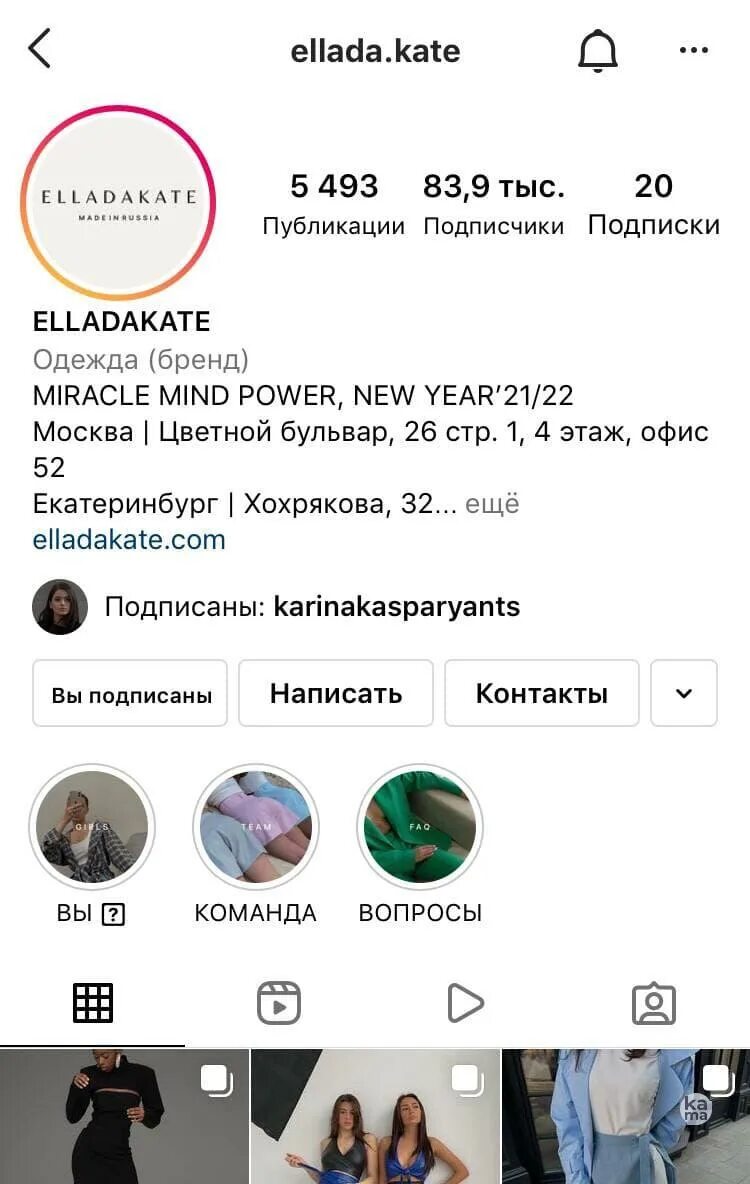
Task: Open the list of 83,9 тыс. Подписчики
Action: coord(493,203)
